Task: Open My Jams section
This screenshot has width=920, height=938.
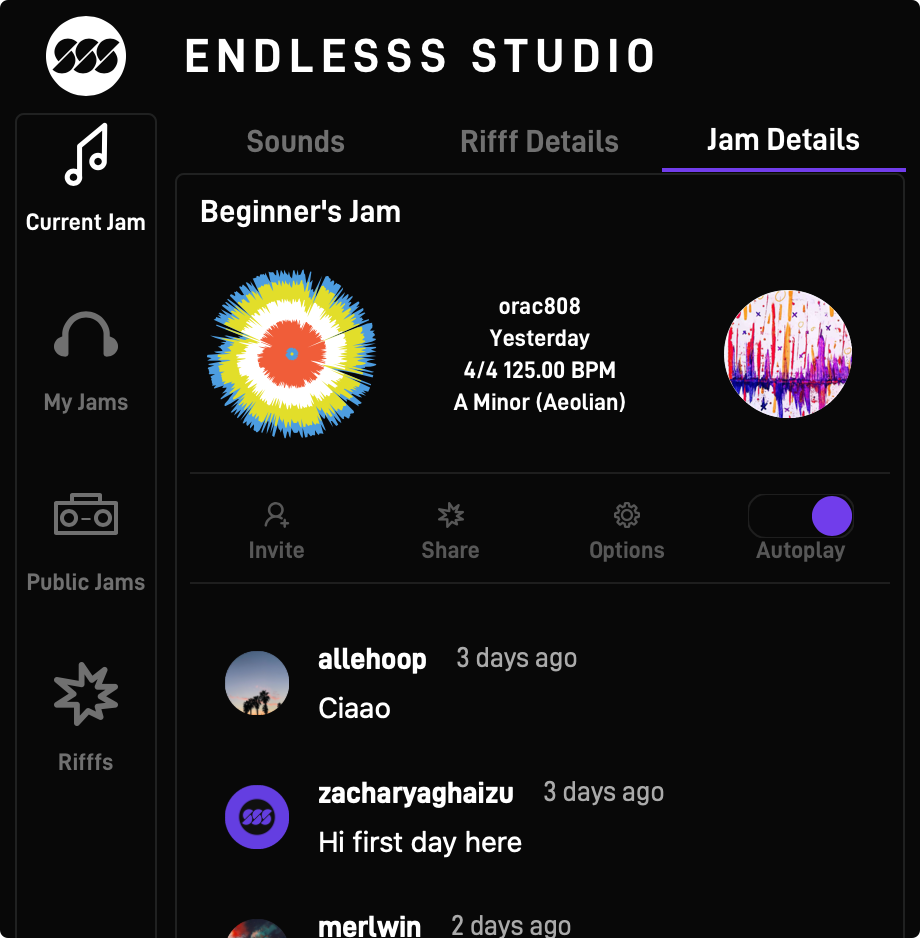Action: coord(86,361)
